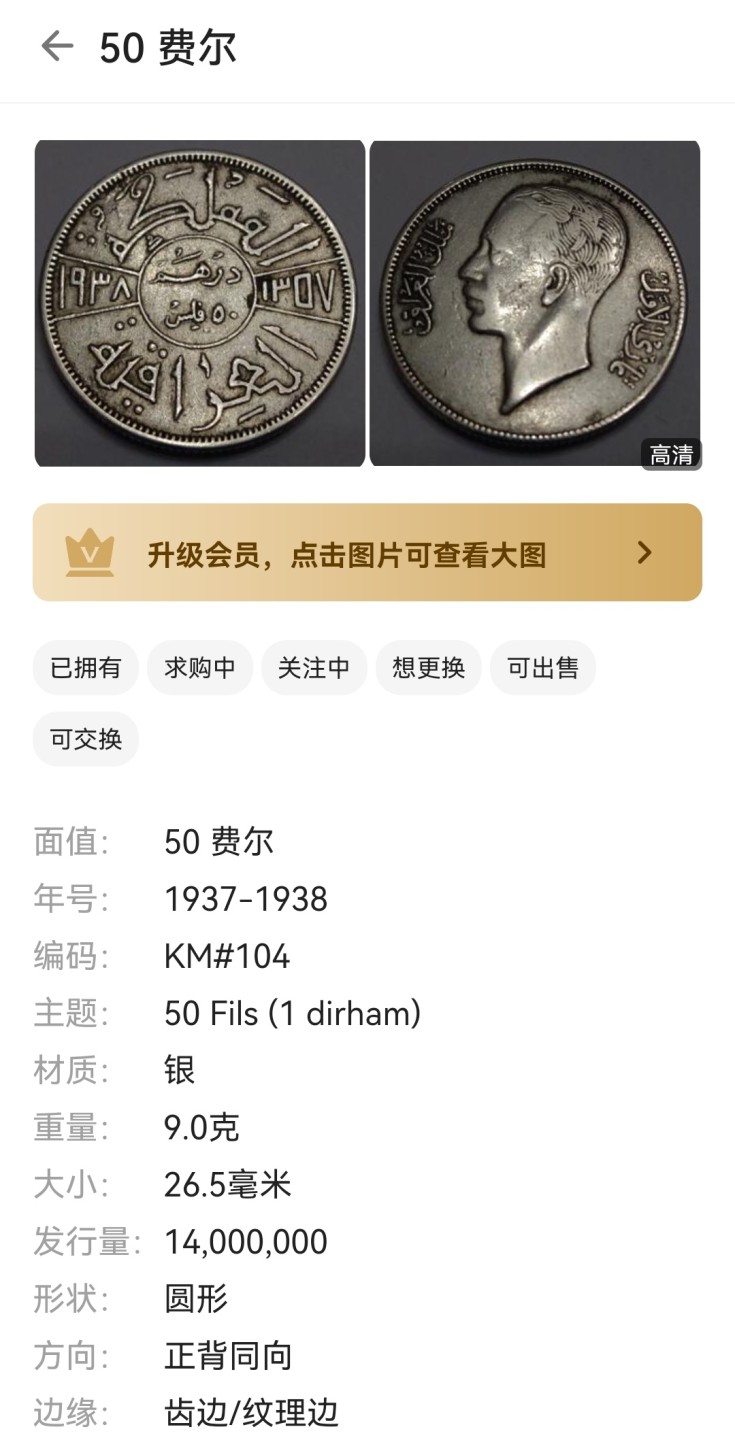Click the 银 material value

(x=180, y=1070)
